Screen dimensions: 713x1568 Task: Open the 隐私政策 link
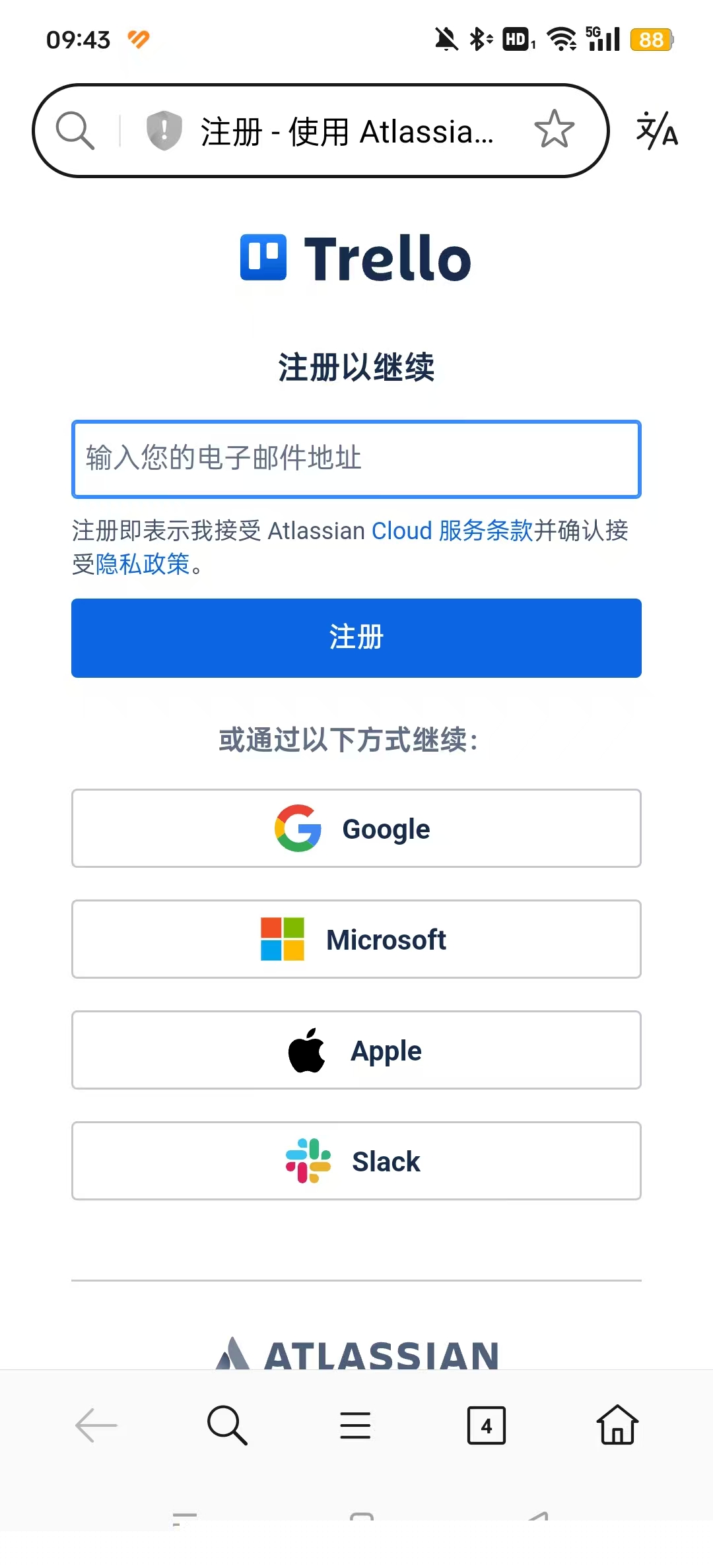point(143,564)
